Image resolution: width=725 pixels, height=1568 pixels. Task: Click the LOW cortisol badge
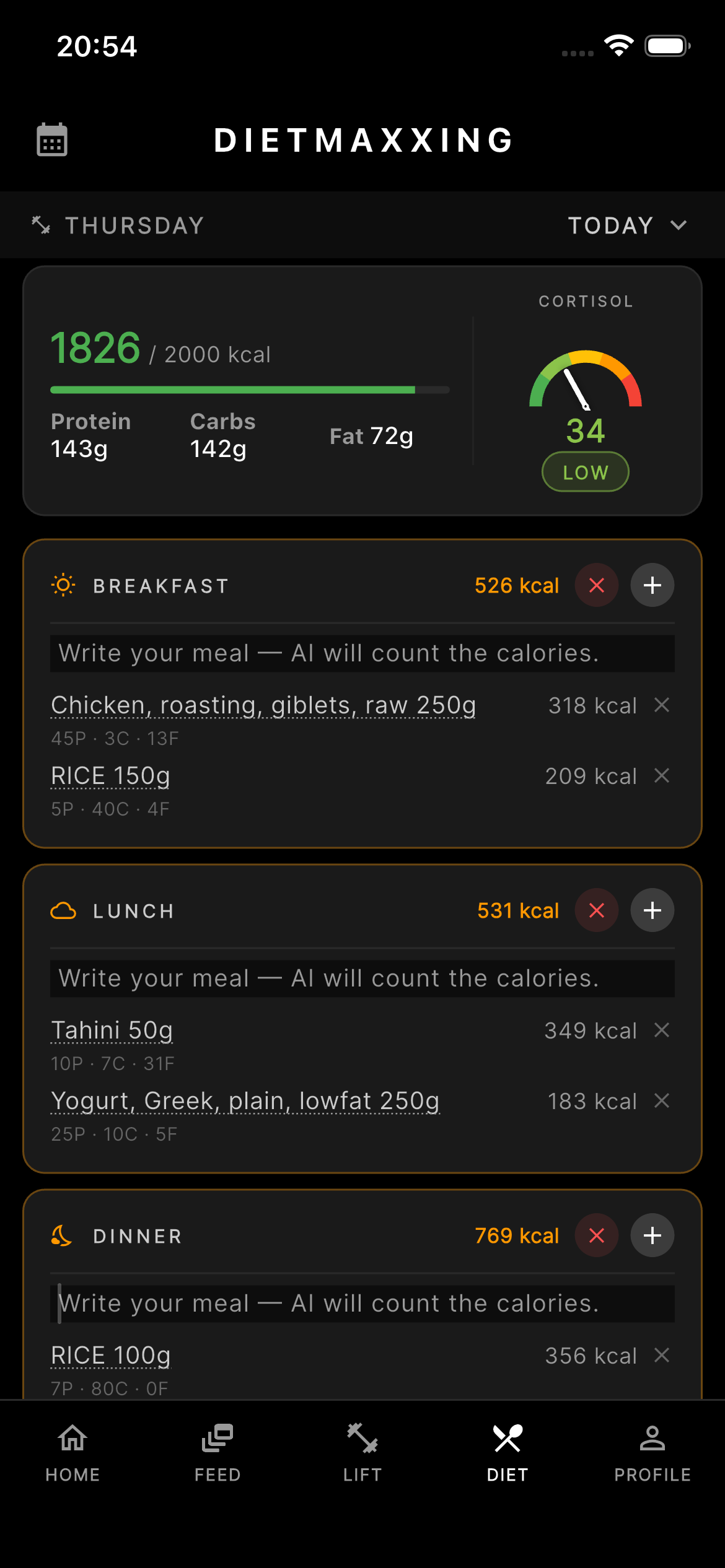pos(584,471)
